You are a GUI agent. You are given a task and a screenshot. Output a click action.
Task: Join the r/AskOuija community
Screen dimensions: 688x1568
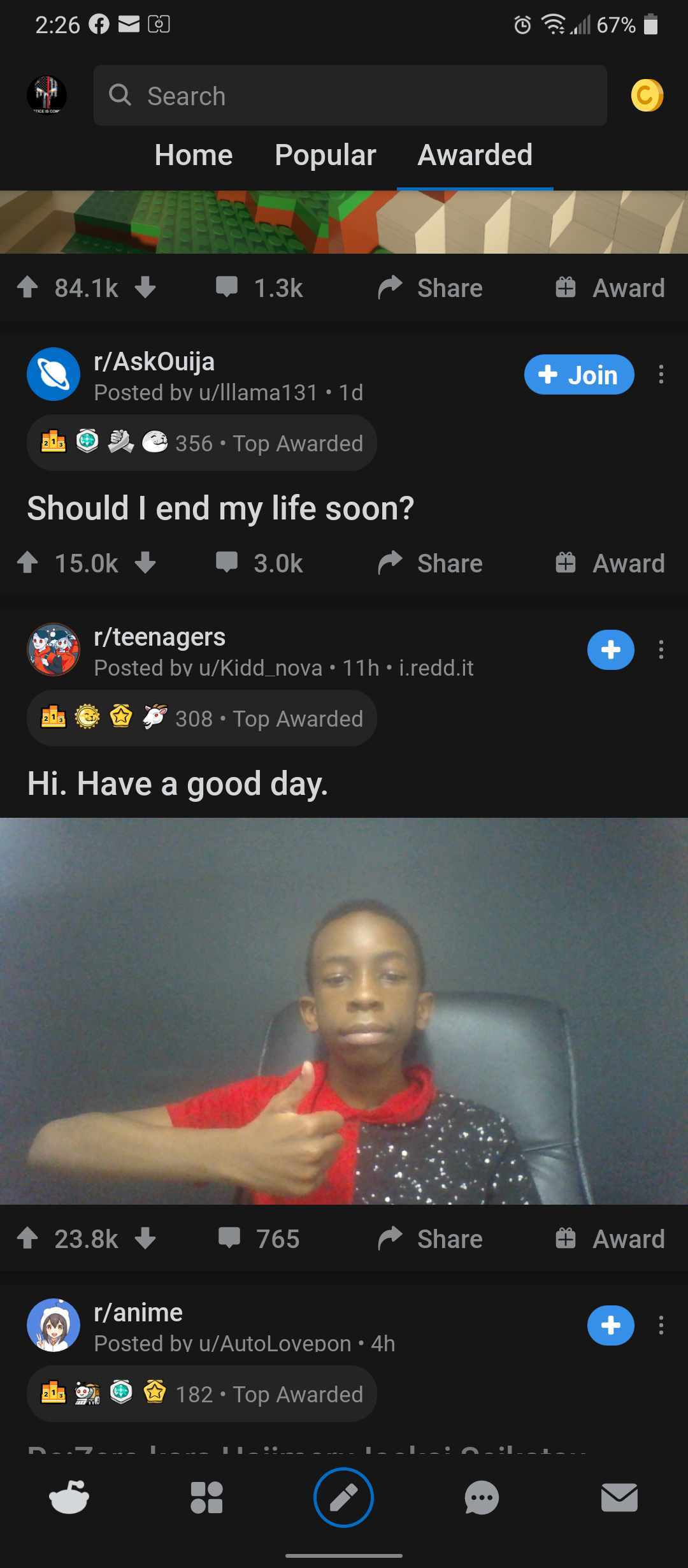click(578, 375)
